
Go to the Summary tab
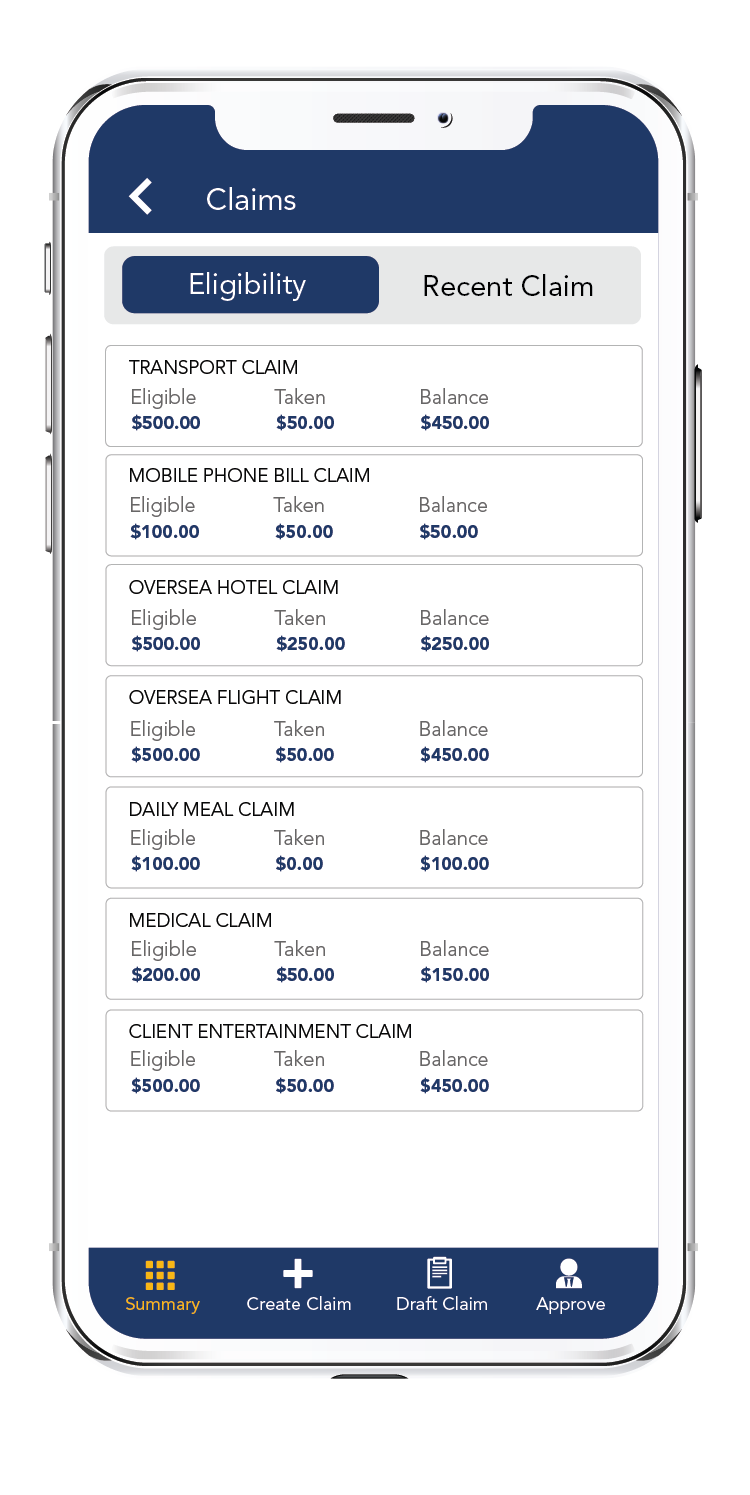[x=162, y=1286]
